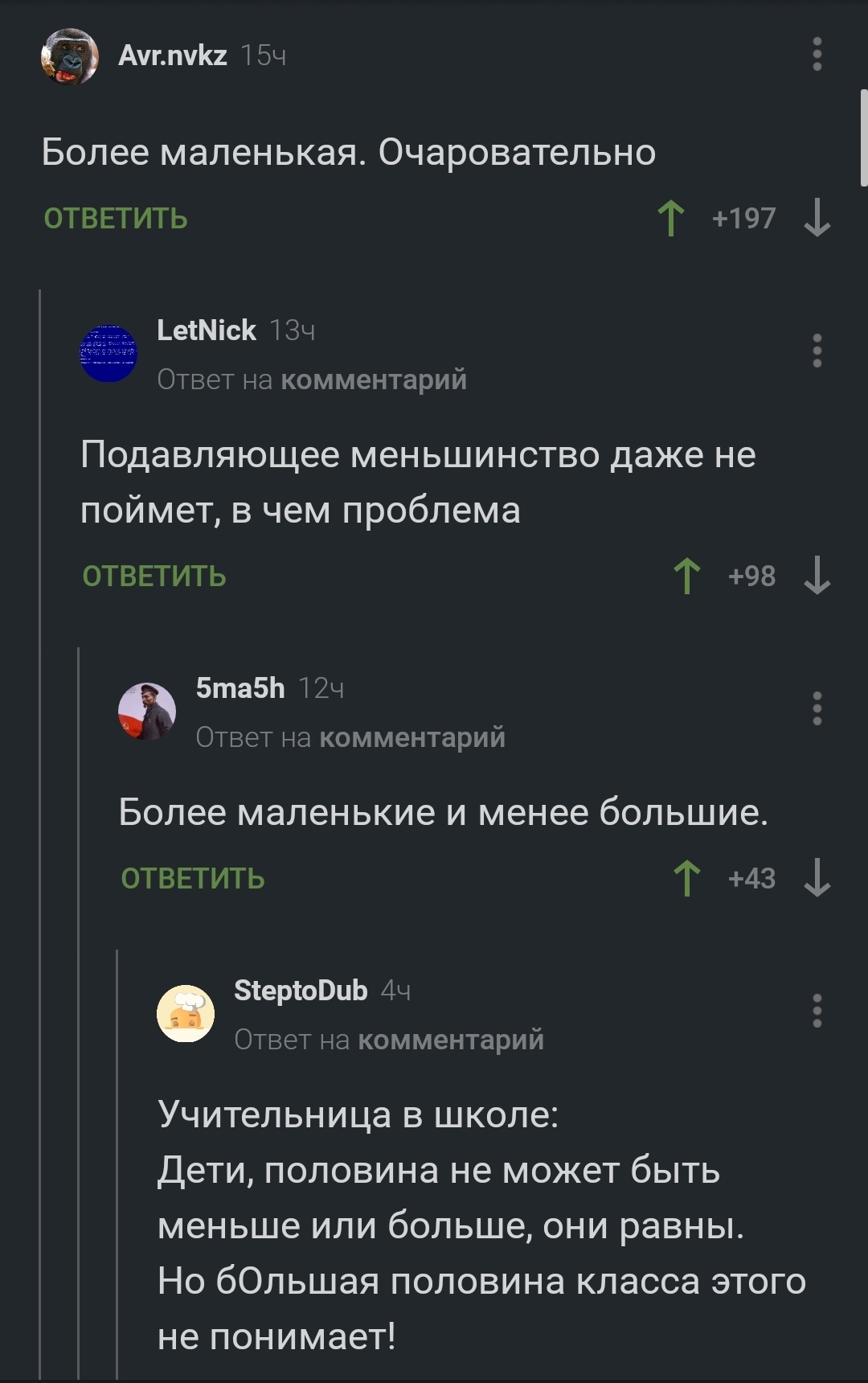Viewport: 868px width, 1383px height.
Task: Jump to the comment SteptoDub replied to
Action: pyautogui.click(x=450, y=1040)
